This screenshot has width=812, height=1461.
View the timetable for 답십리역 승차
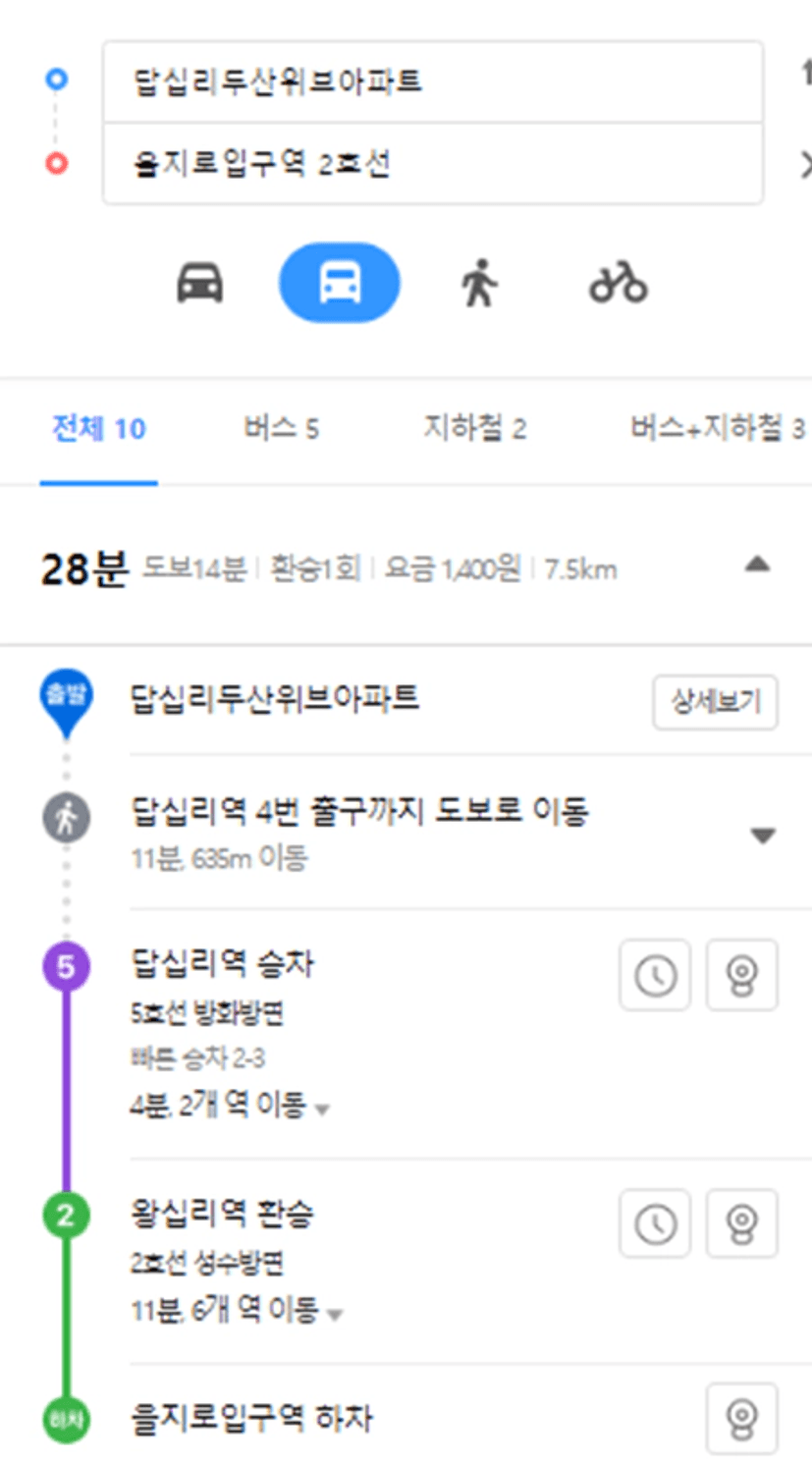click(655, 975)
